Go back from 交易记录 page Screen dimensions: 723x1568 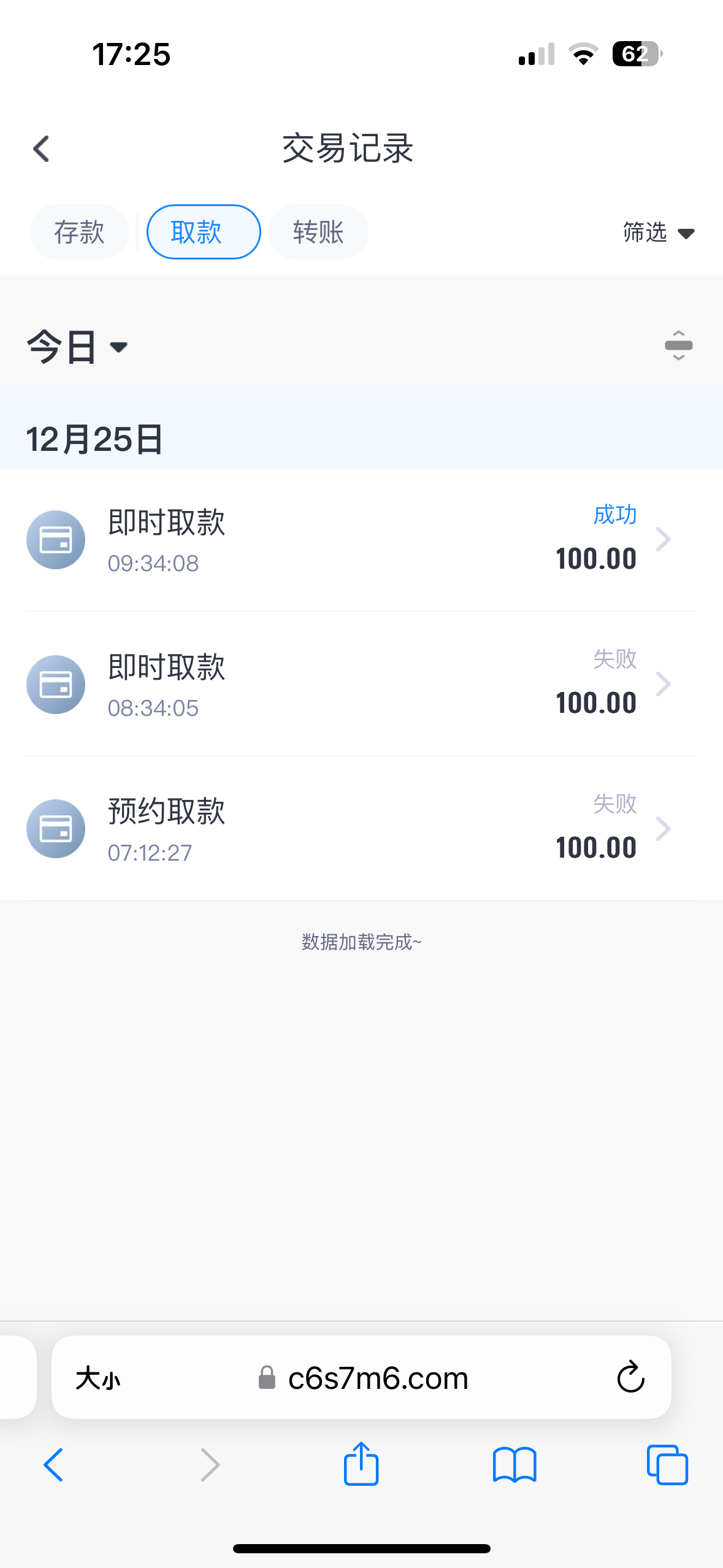click(x=41, y=149)
